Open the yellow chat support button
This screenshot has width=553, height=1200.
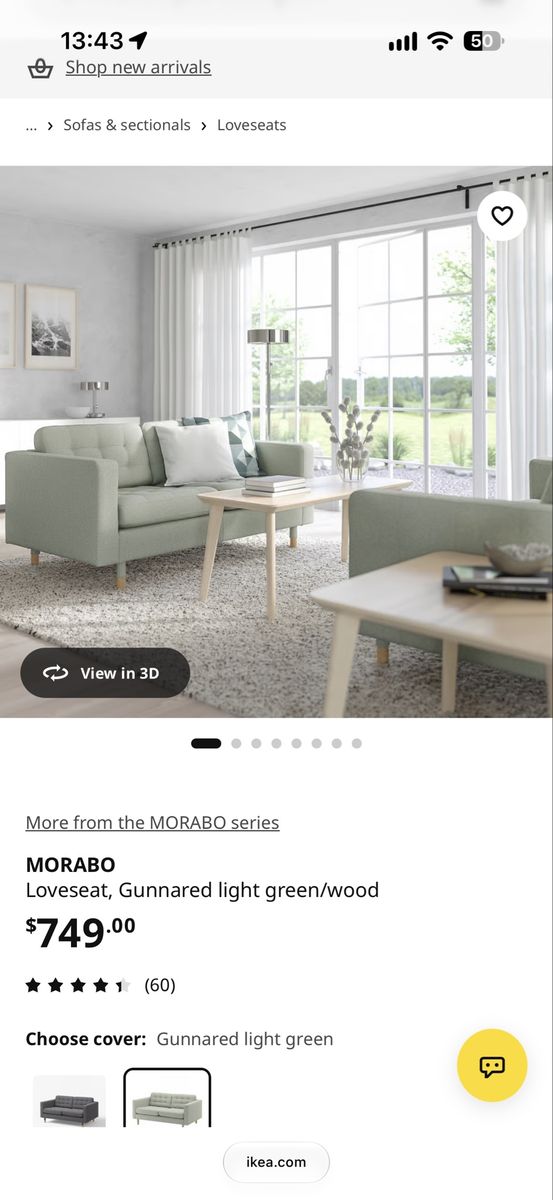pos(492,1065)
